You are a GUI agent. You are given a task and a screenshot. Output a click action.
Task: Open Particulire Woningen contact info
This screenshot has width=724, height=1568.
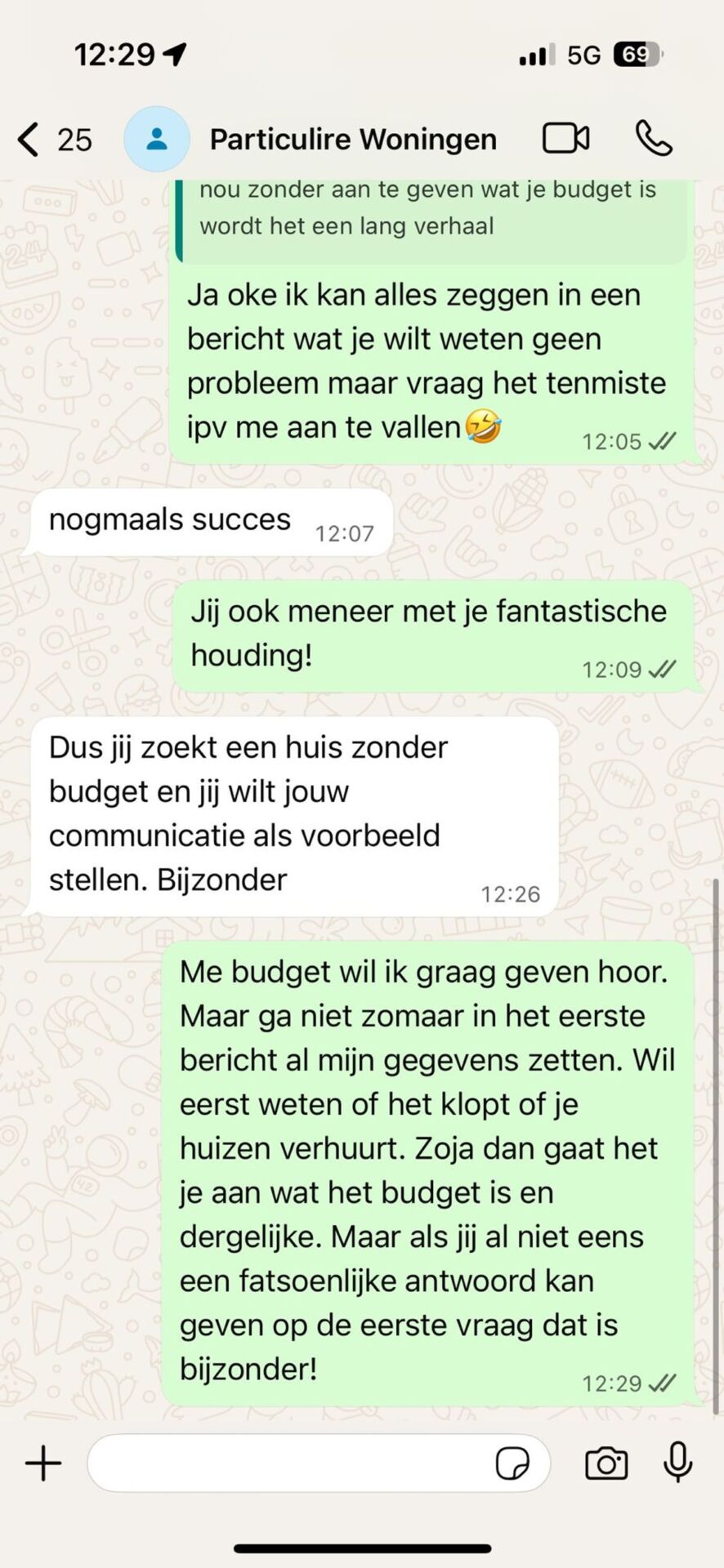353,140
